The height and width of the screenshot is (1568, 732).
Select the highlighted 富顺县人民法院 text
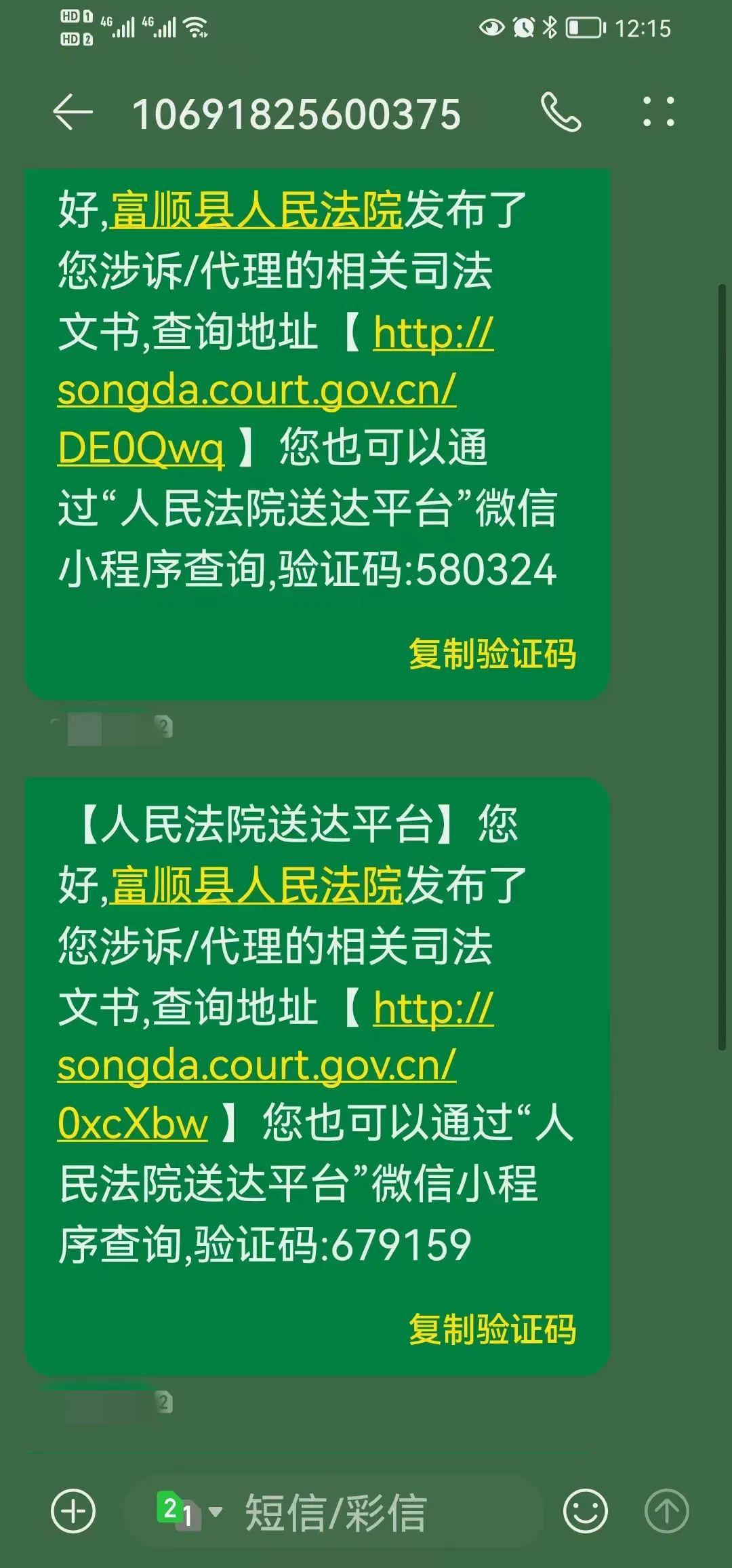tap(258, 210)
